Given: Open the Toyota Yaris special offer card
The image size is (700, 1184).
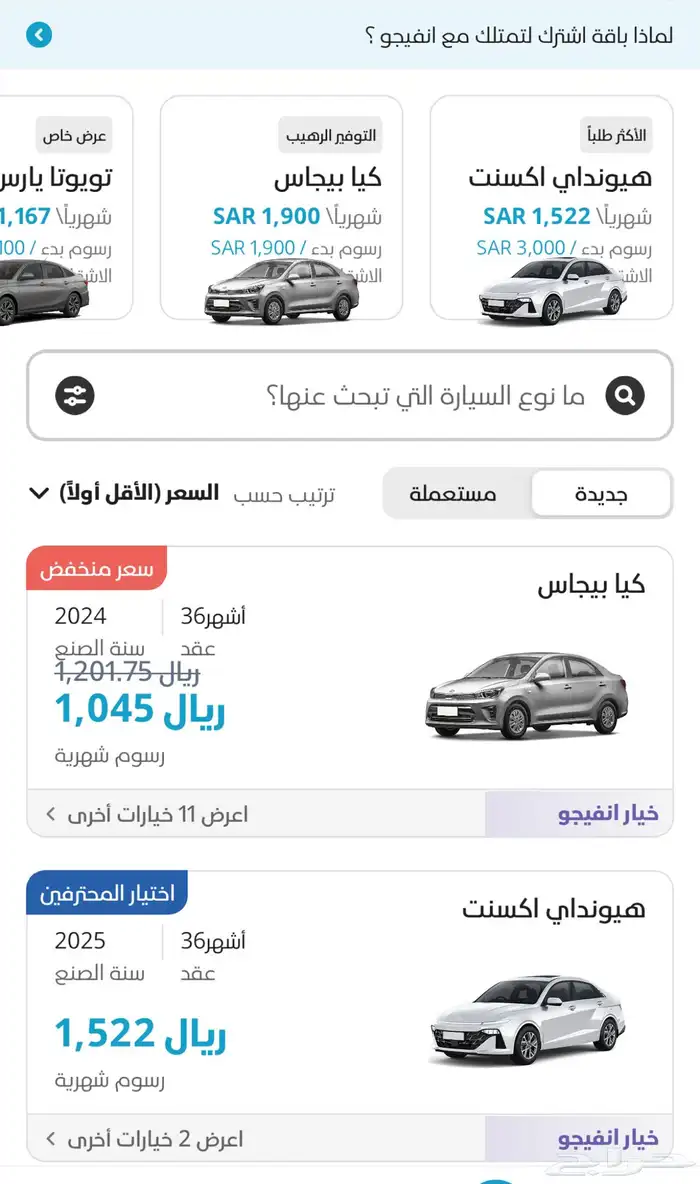Looking at the screenshot, I should click(x=65, y=208).
